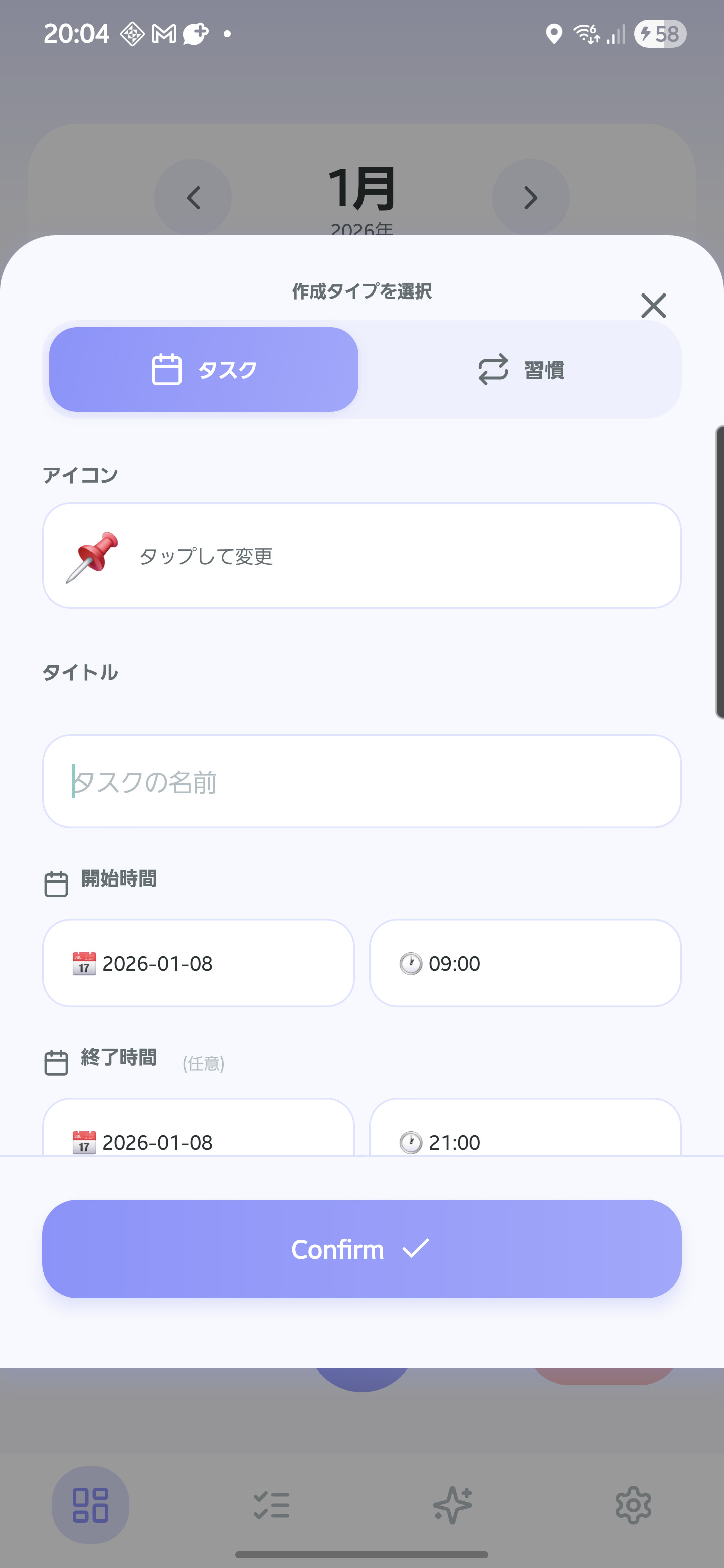Open the settings gear
The height and width of the screenshot is (1568, 724).
point(634,1505)
